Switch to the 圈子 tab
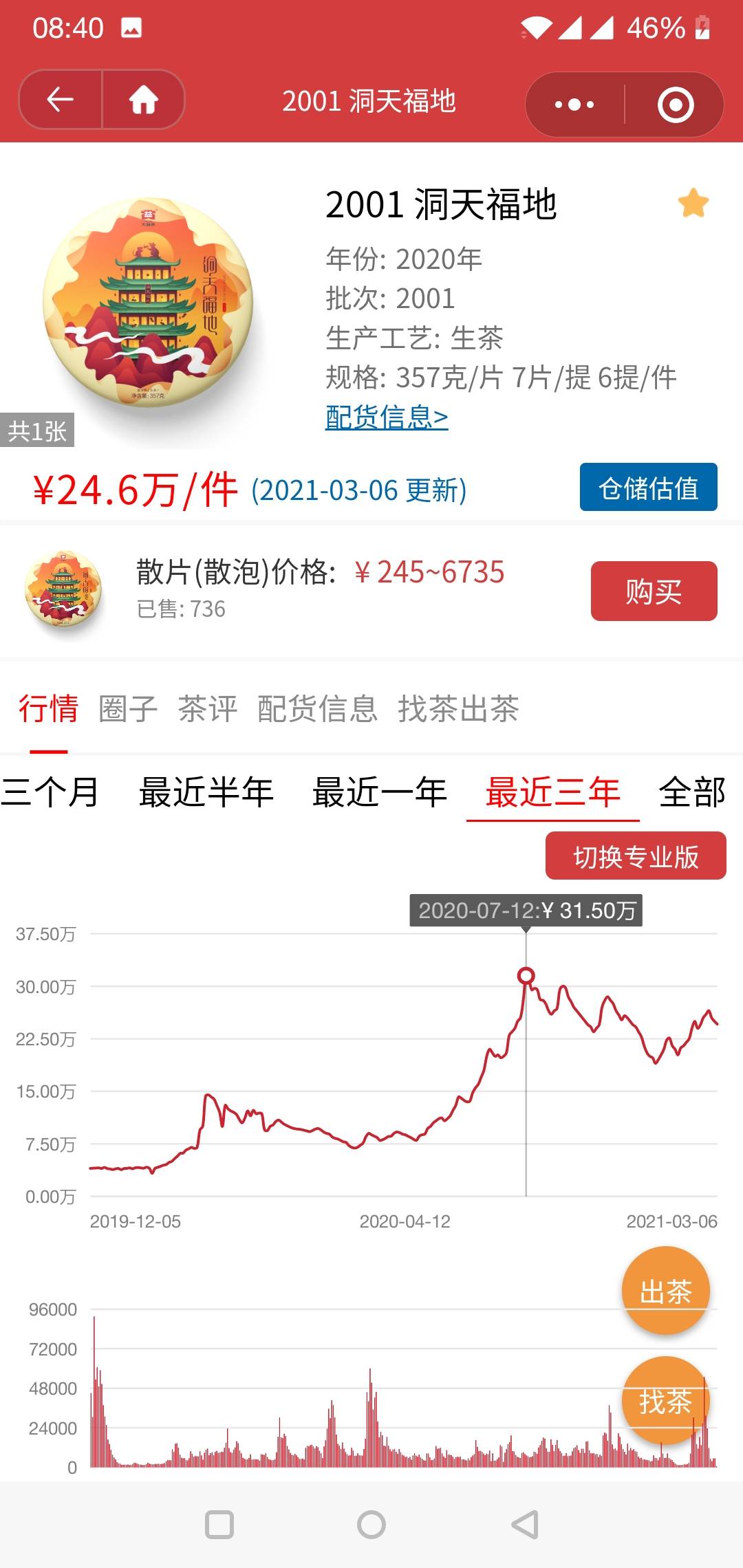 (128, 709)
